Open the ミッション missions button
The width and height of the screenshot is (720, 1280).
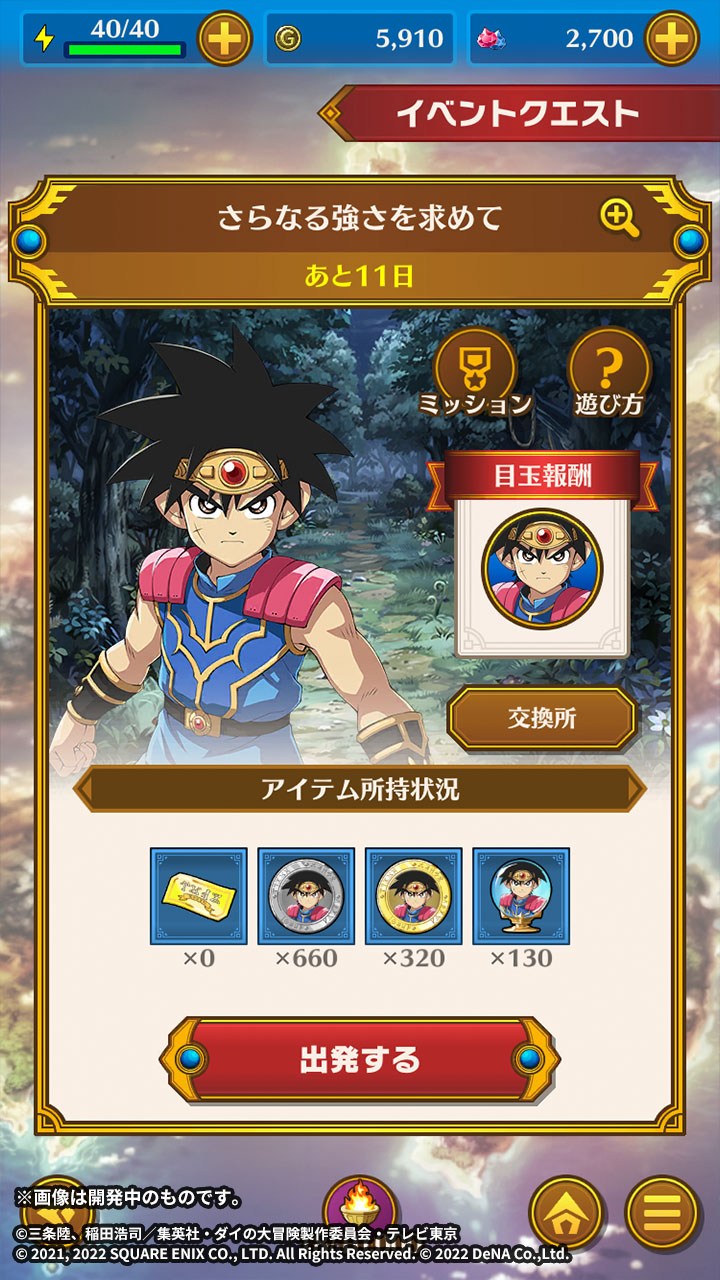click(x=475, y=373)
